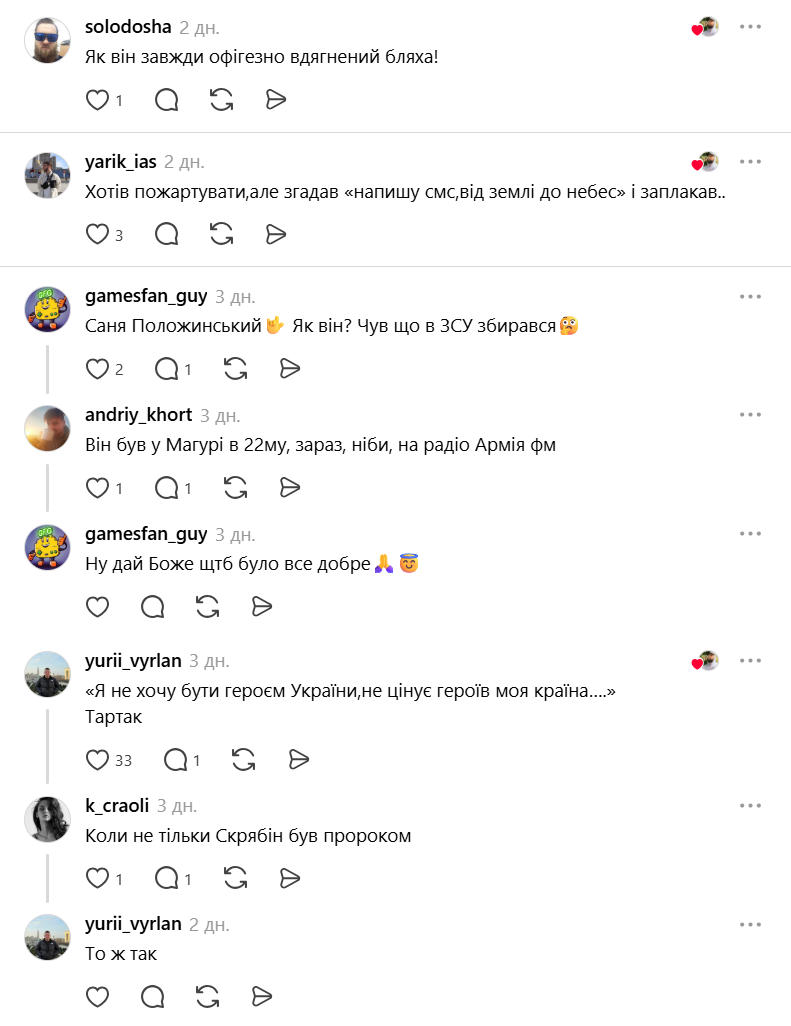Repost gamesfan_guy's comment about Саня Положинський
The image size is (791, 1026).
[x=235, y=369]
